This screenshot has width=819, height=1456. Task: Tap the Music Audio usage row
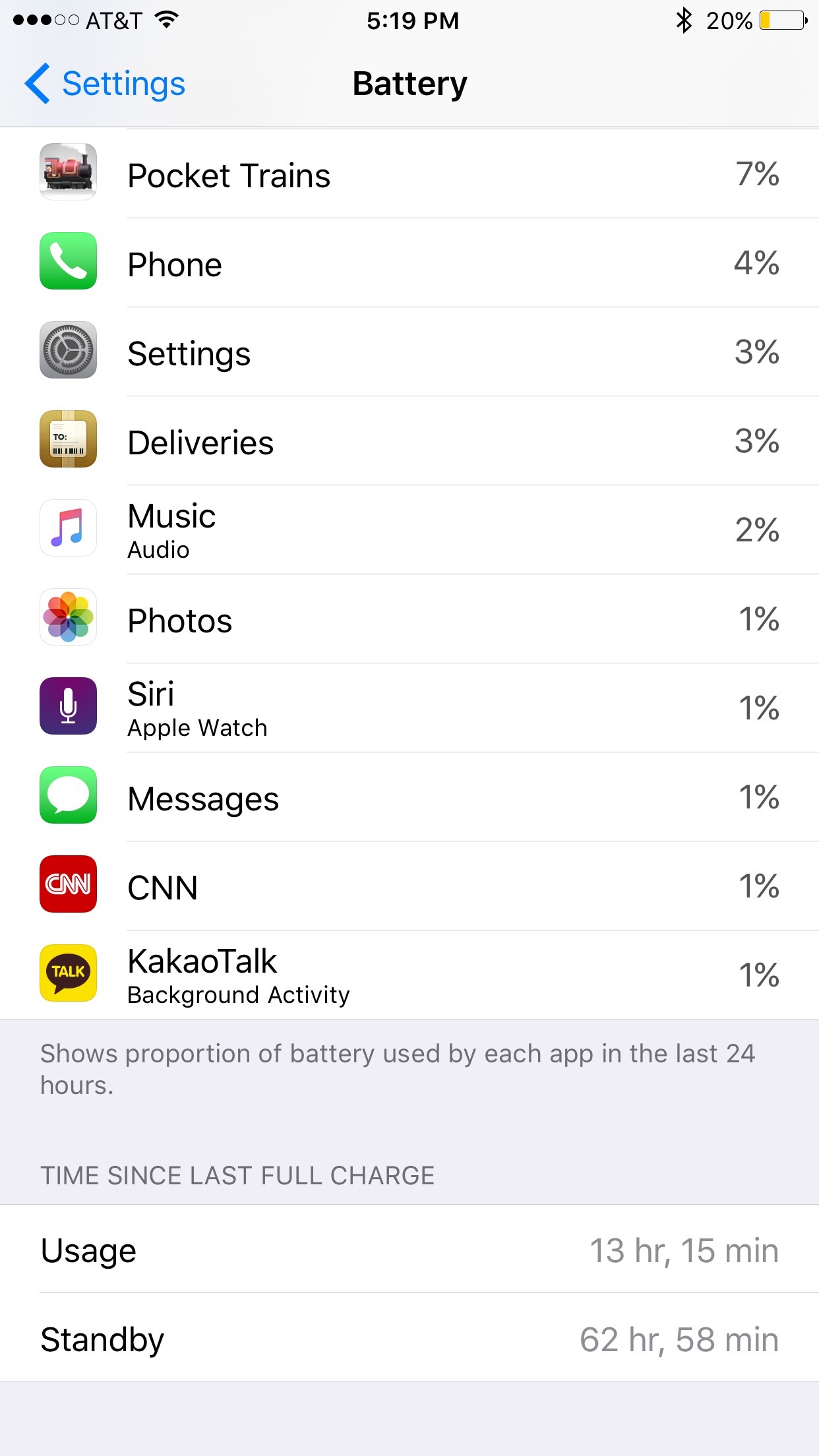(x=409, y=531)
